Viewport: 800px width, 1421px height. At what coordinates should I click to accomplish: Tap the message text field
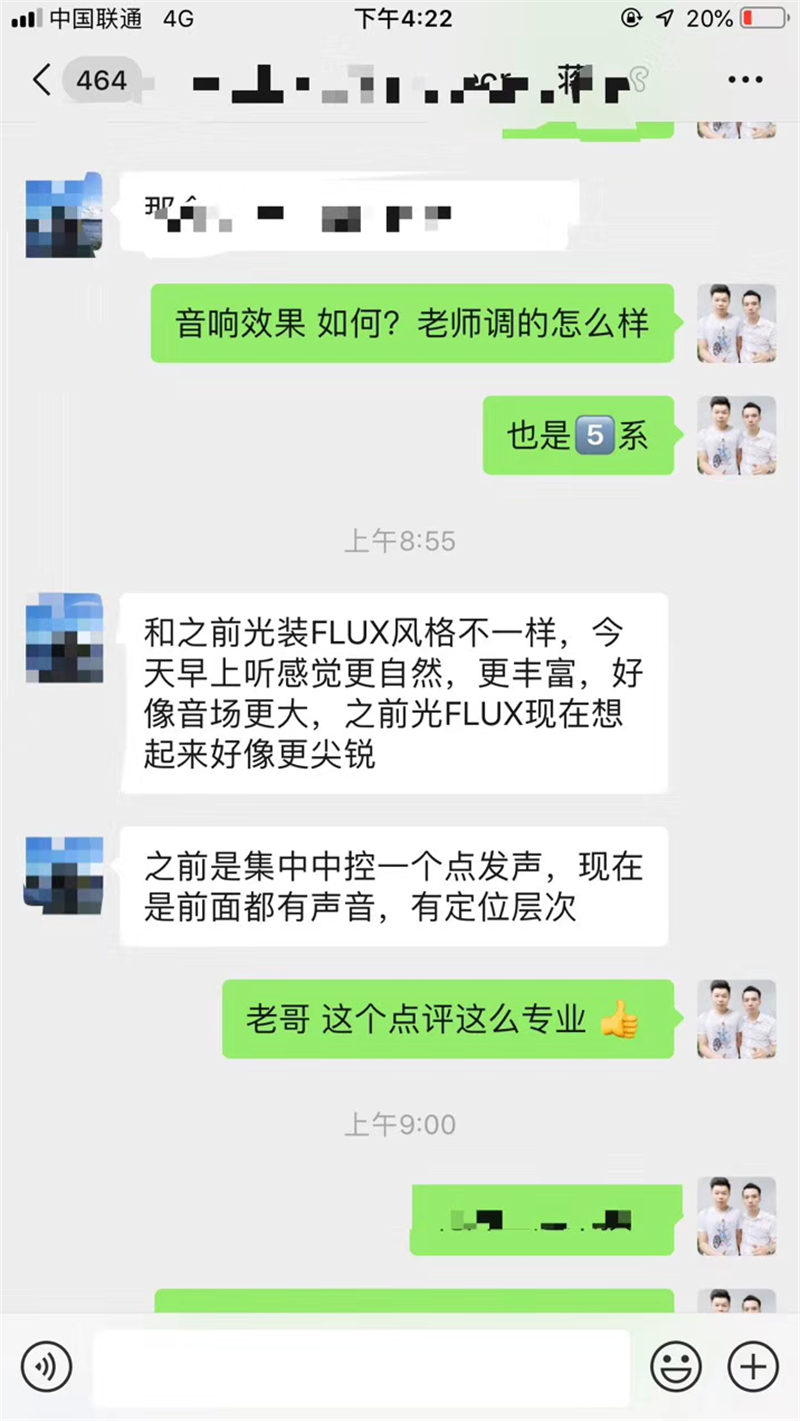[361, 1365]
